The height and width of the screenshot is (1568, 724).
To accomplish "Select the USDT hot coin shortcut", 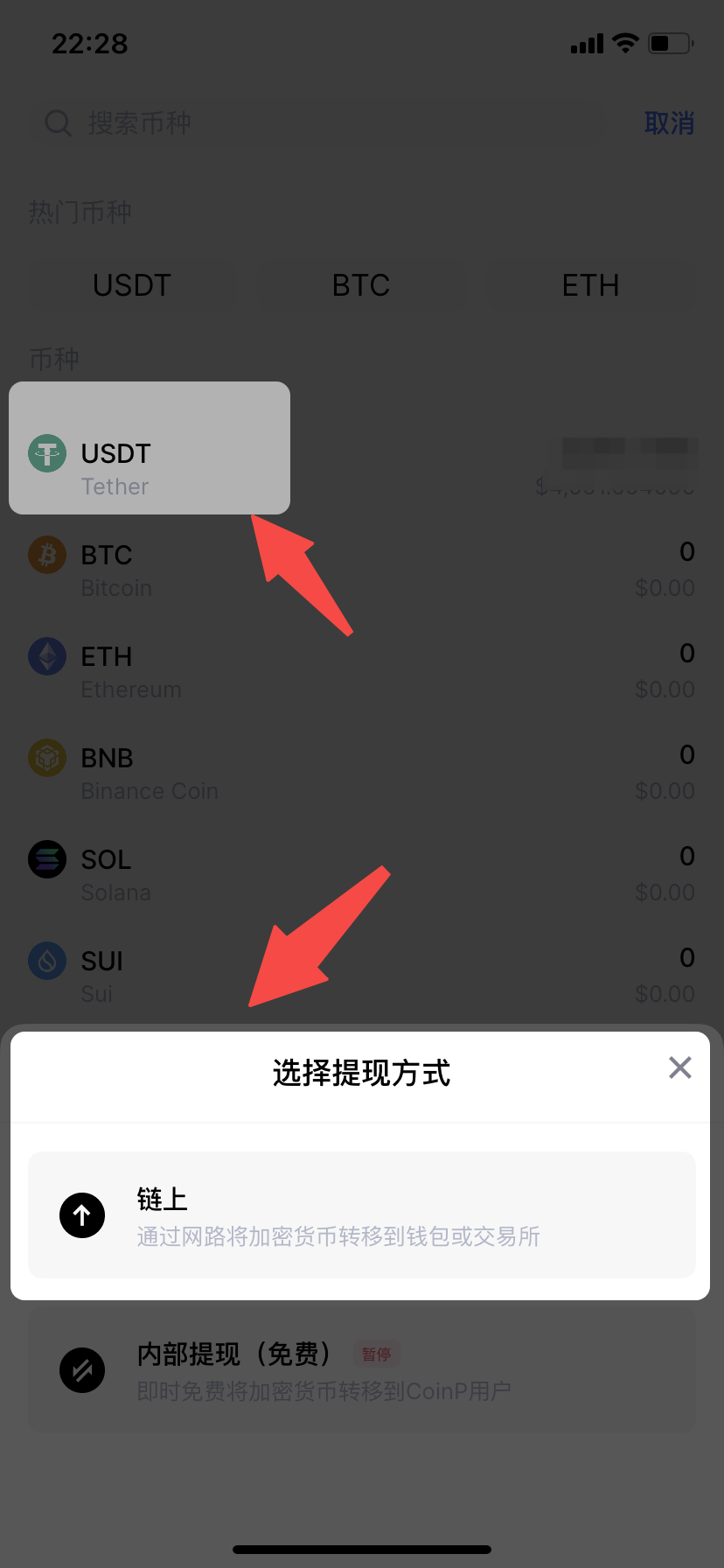I will tap(131, 284).
